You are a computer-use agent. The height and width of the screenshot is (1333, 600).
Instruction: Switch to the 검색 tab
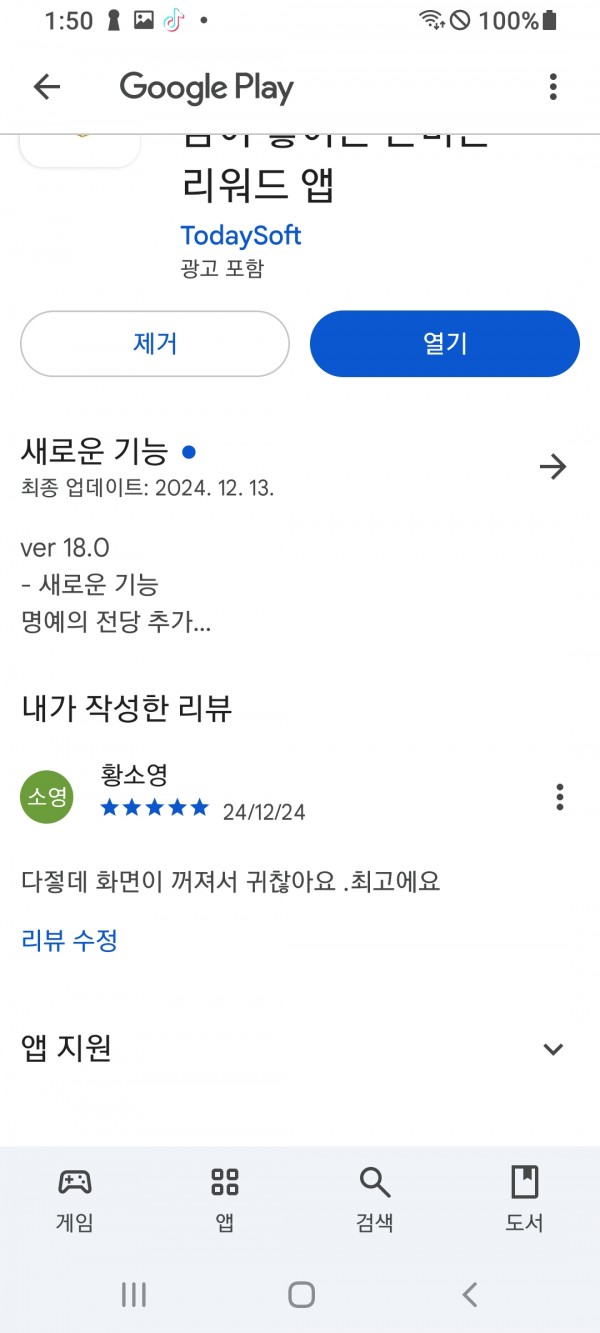pos(375,1199)
